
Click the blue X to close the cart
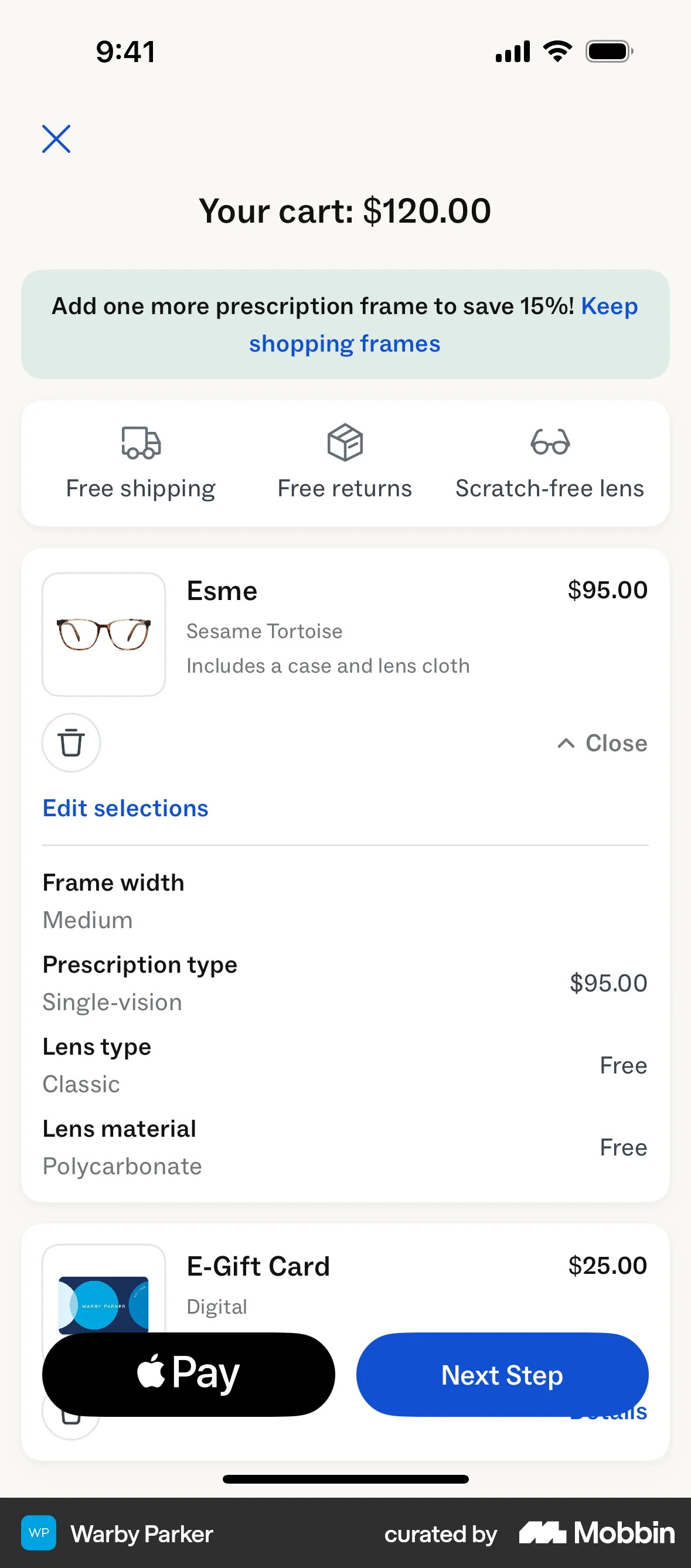pyautogui.click(x=56, y=139)
